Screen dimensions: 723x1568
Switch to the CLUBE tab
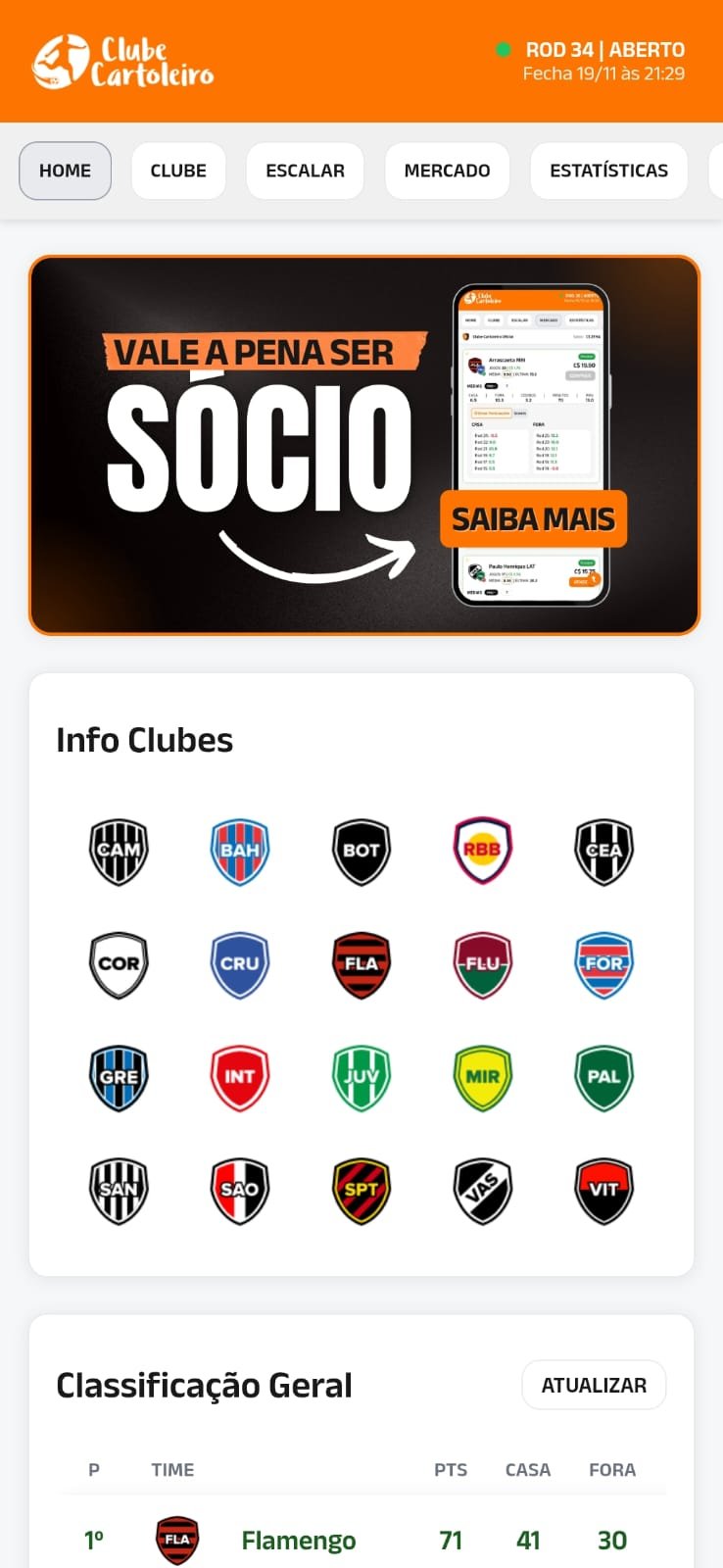click(x=178, y=171)
